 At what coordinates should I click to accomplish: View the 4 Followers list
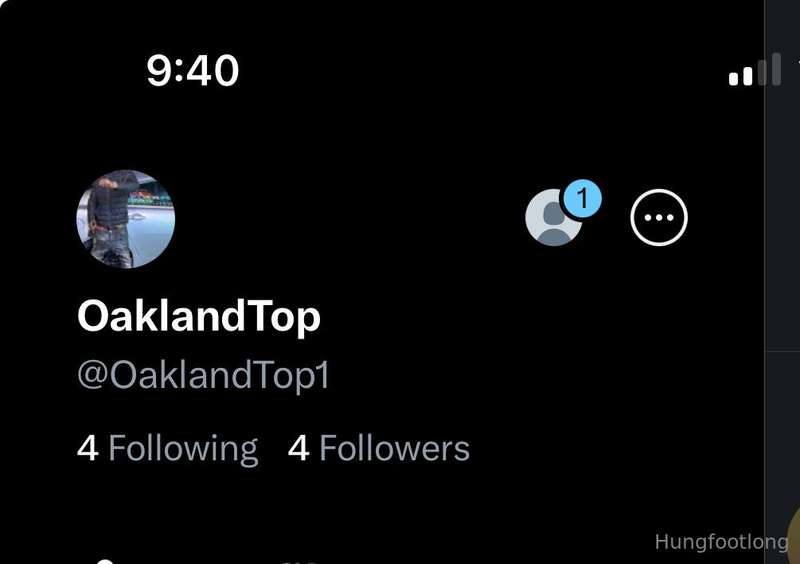pos(379,448)
